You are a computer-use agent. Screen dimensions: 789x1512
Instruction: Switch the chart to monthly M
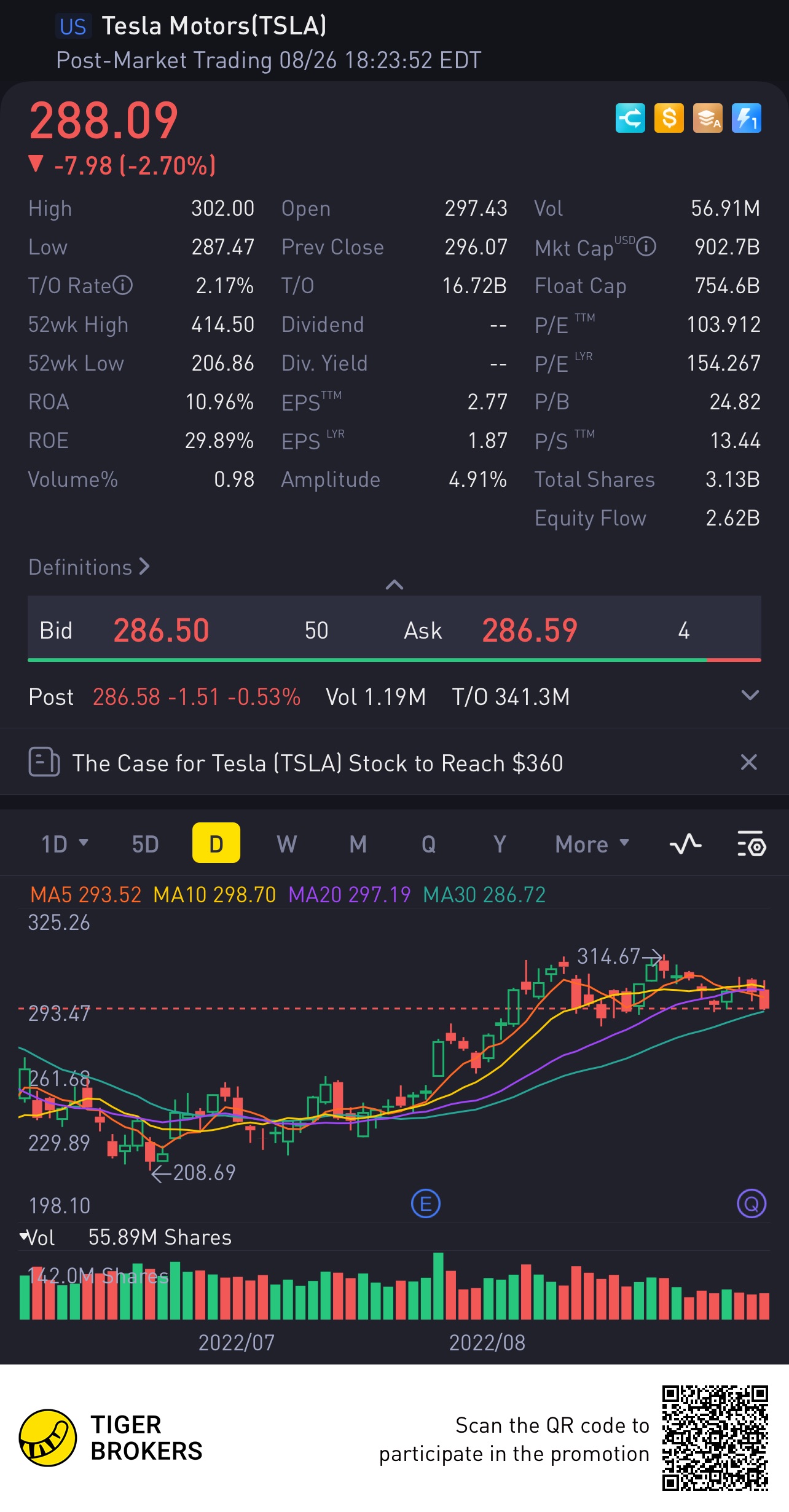pos(358,843)
